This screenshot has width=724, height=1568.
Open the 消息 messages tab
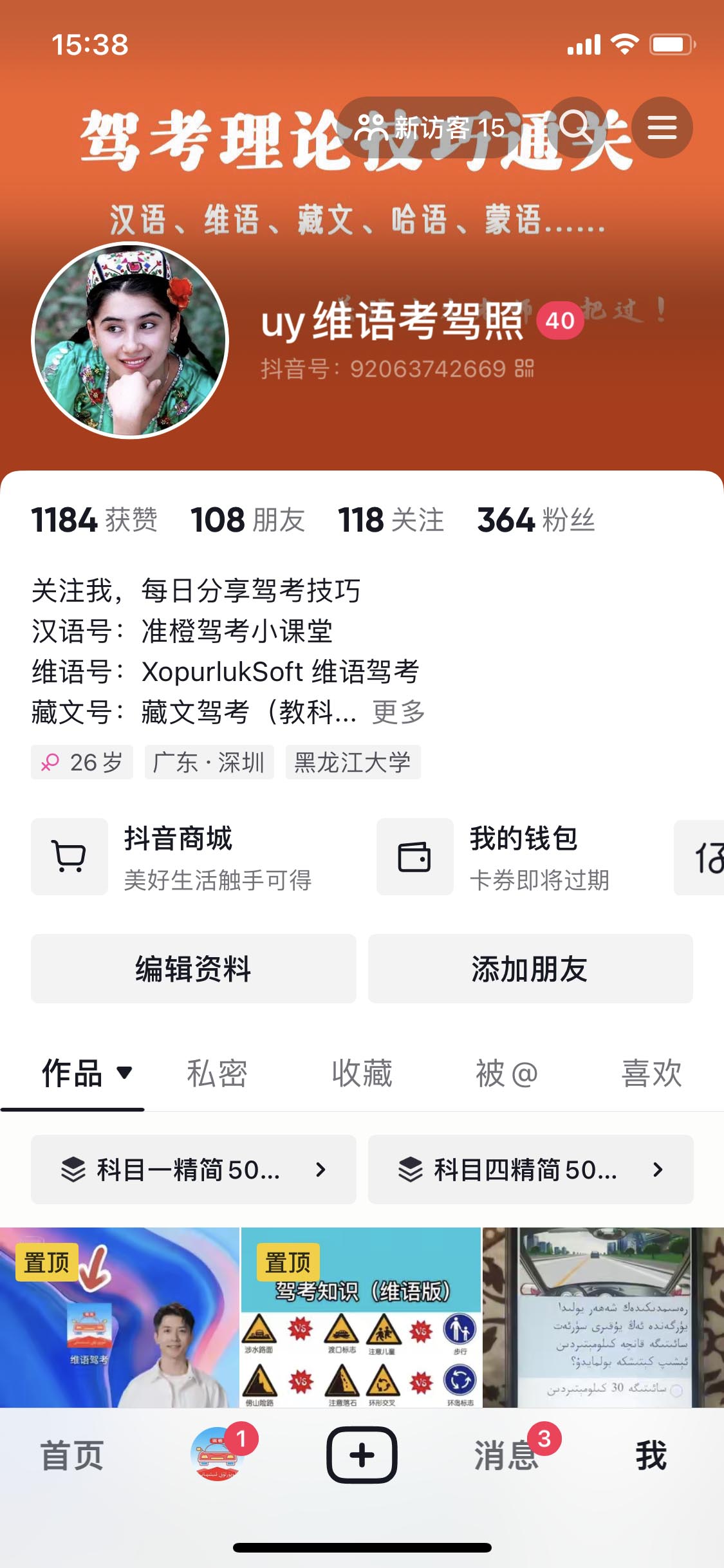point(506,1455)
